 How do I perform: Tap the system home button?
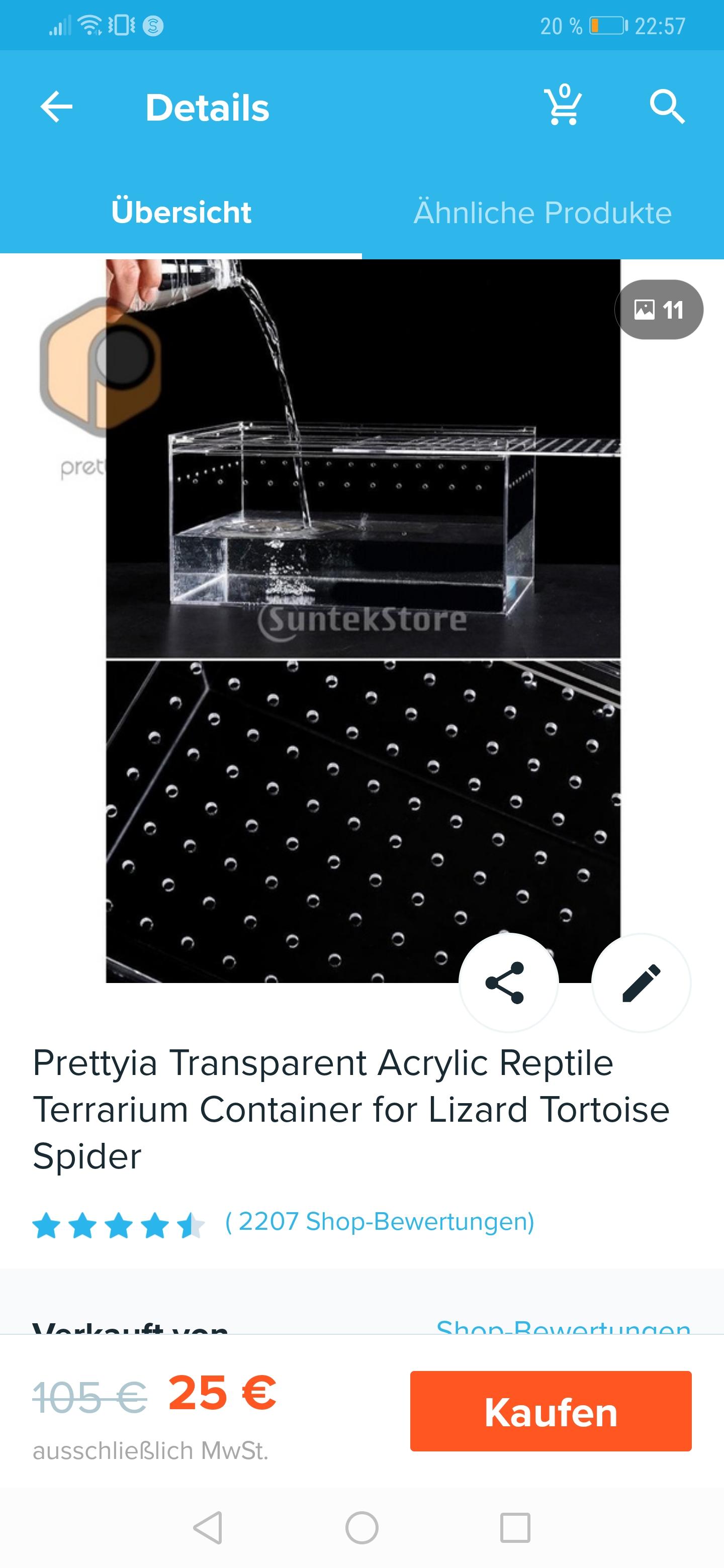[361, 1528]
